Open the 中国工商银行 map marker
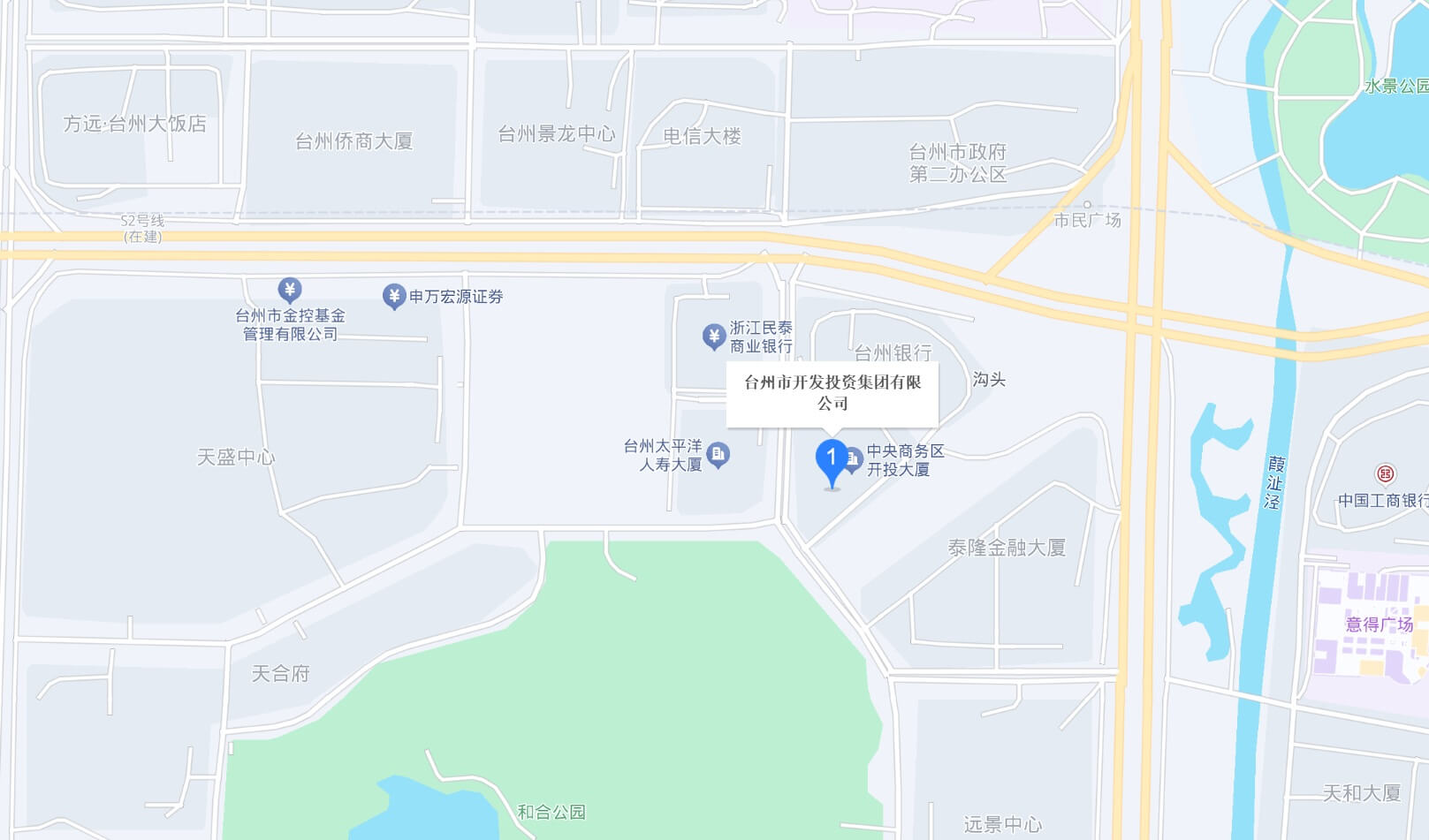 (x=1386, y=474)
